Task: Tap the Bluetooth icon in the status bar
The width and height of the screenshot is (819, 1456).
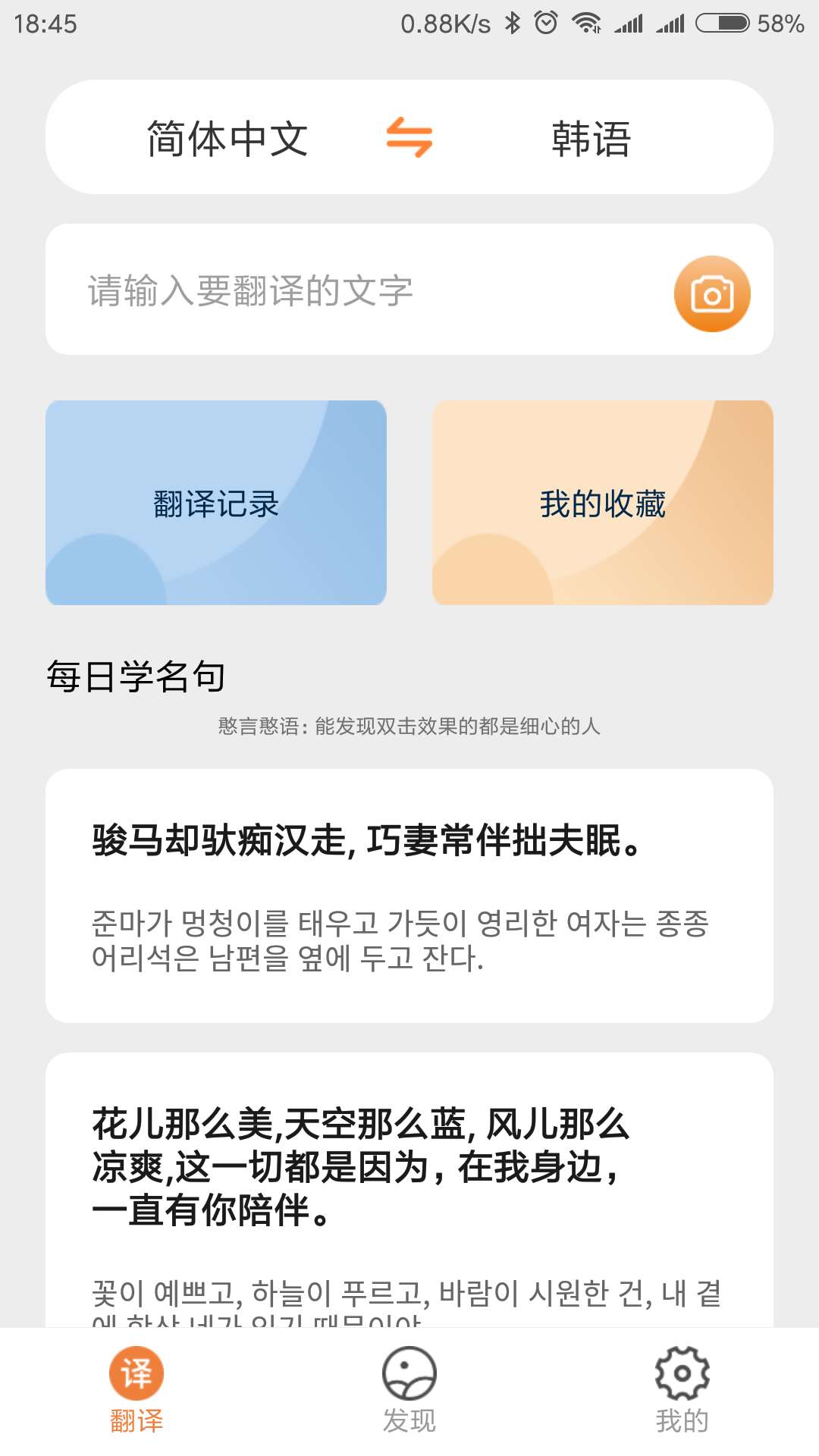Action: pos(513,23)
